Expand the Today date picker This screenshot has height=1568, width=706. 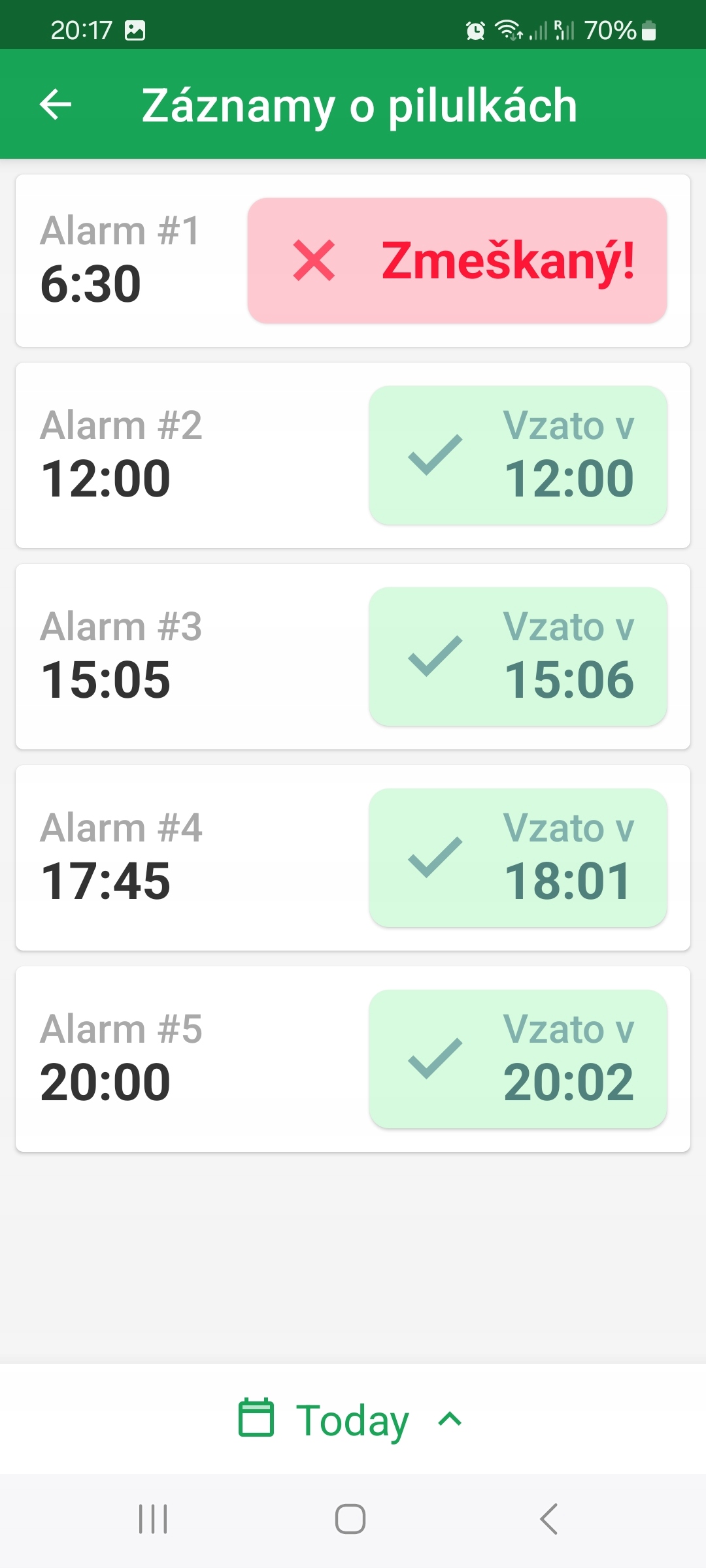pyautogui.click(x=352, y=1419)
